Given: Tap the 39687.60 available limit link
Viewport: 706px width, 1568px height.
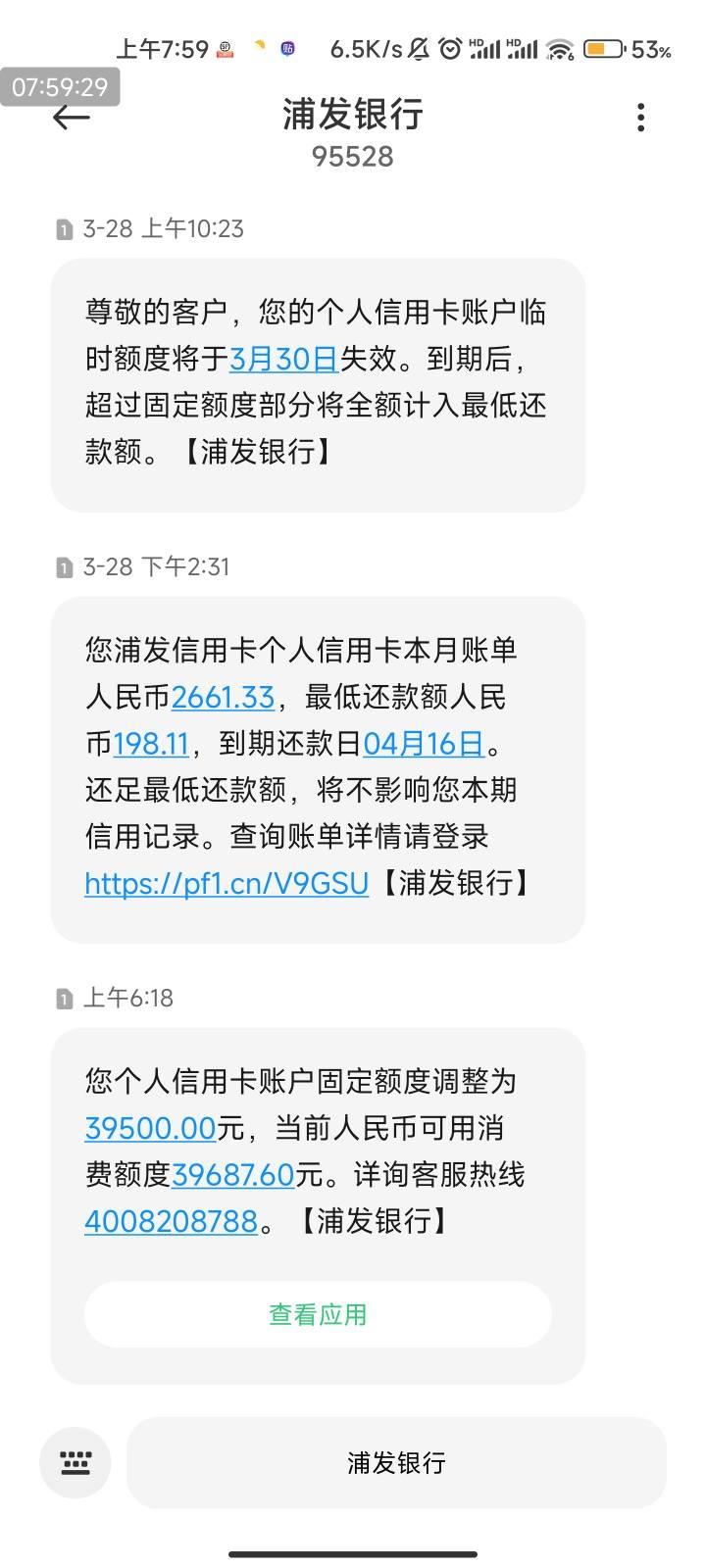Looking at the screenshot, I should click(x=233, y=1174).
